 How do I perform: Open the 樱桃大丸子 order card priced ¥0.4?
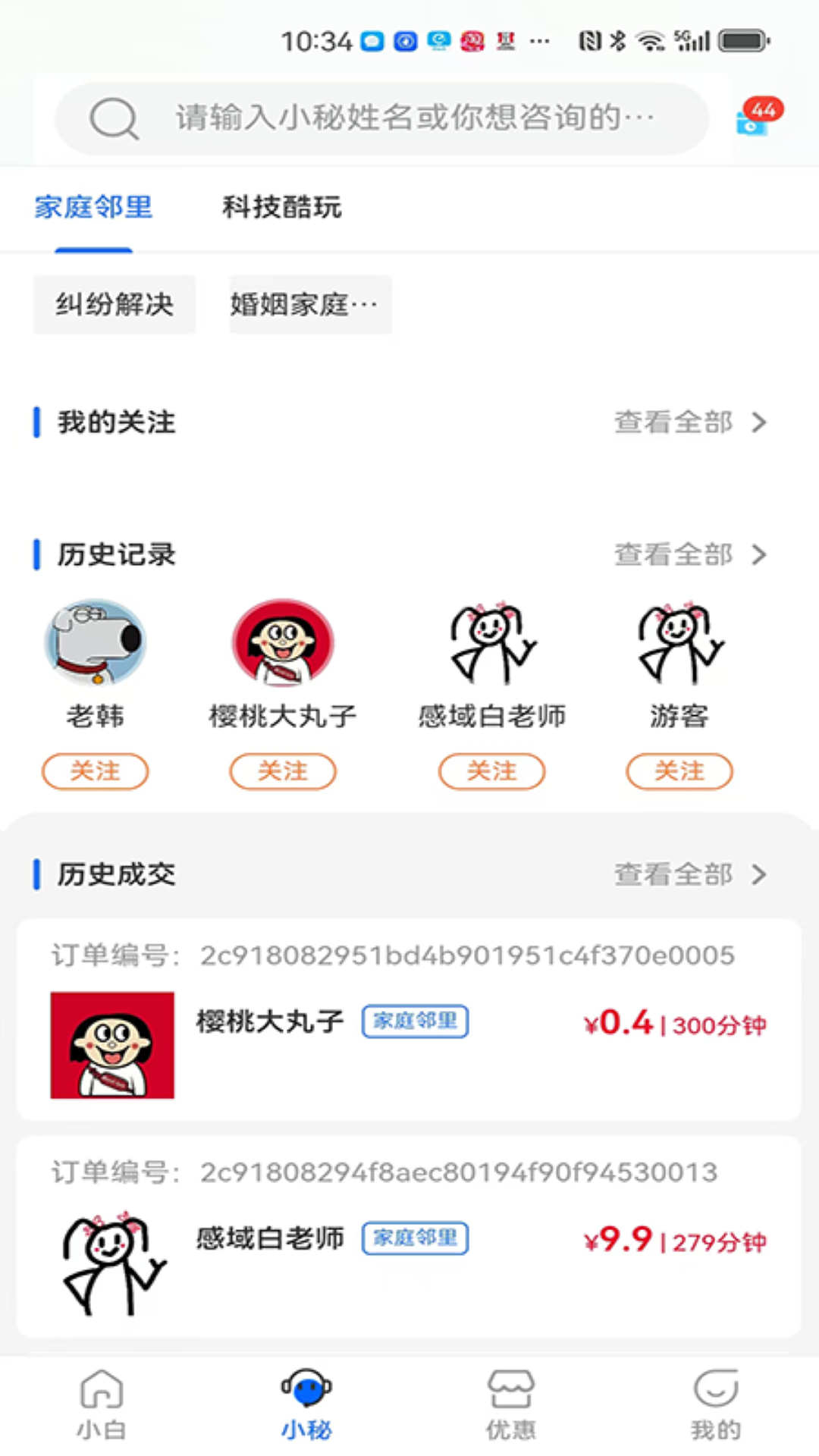click(409, 1020)
